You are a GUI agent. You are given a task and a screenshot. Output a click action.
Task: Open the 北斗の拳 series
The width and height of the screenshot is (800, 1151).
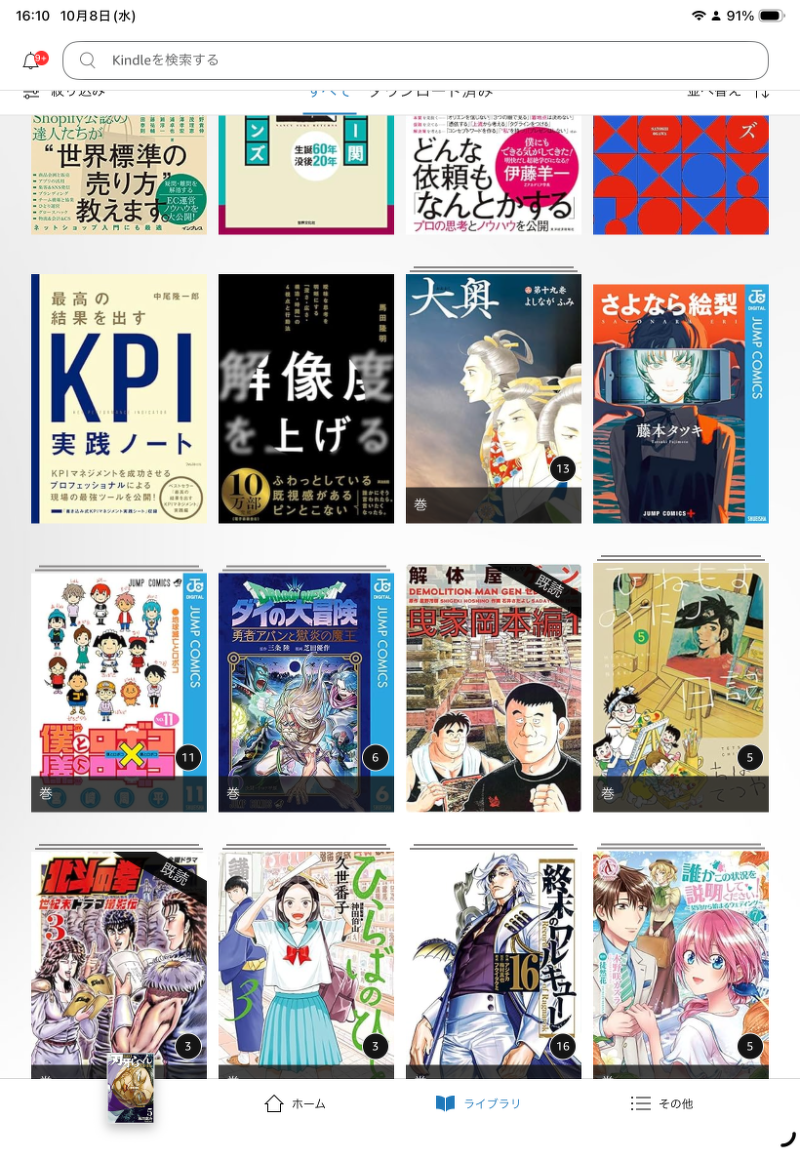119,960
